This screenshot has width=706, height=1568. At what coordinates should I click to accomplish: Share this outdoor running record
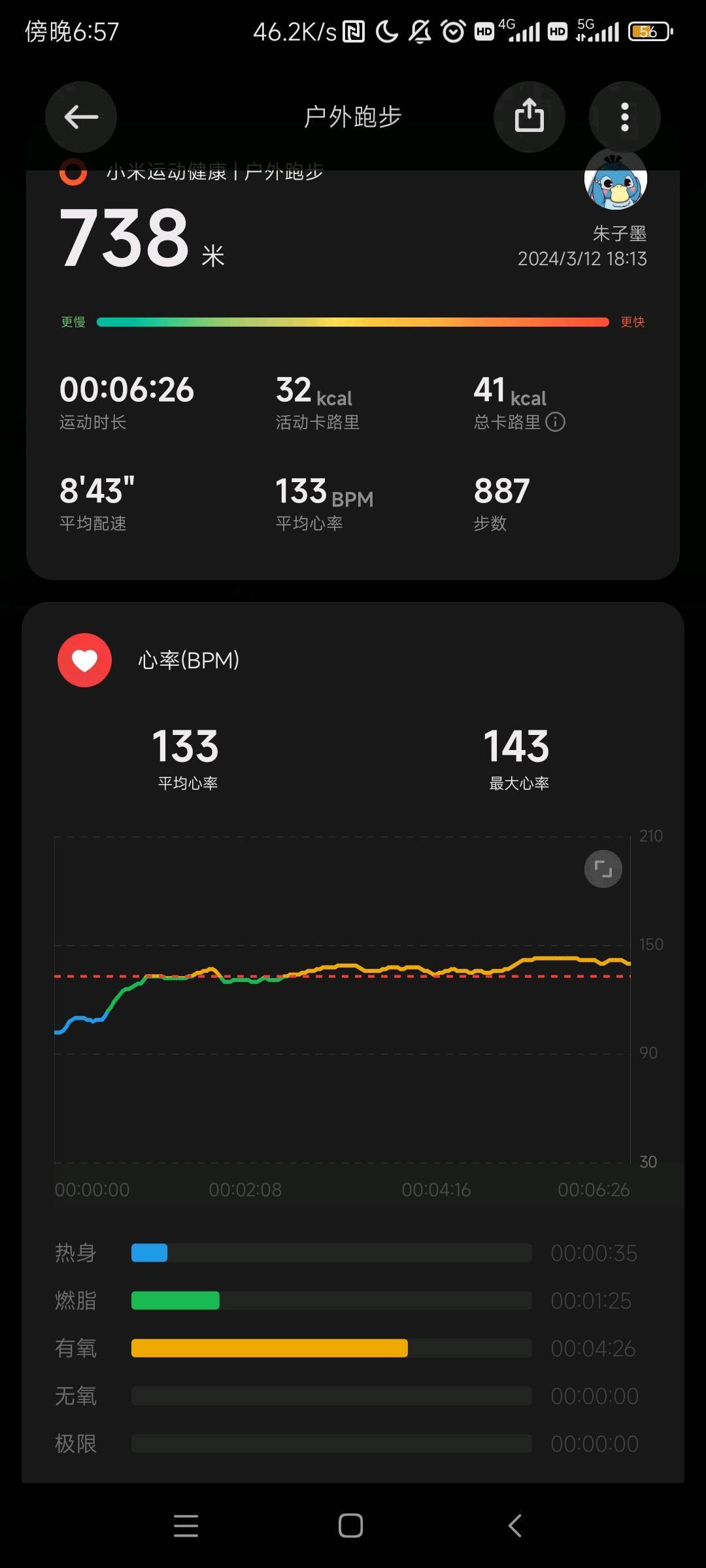529,117
